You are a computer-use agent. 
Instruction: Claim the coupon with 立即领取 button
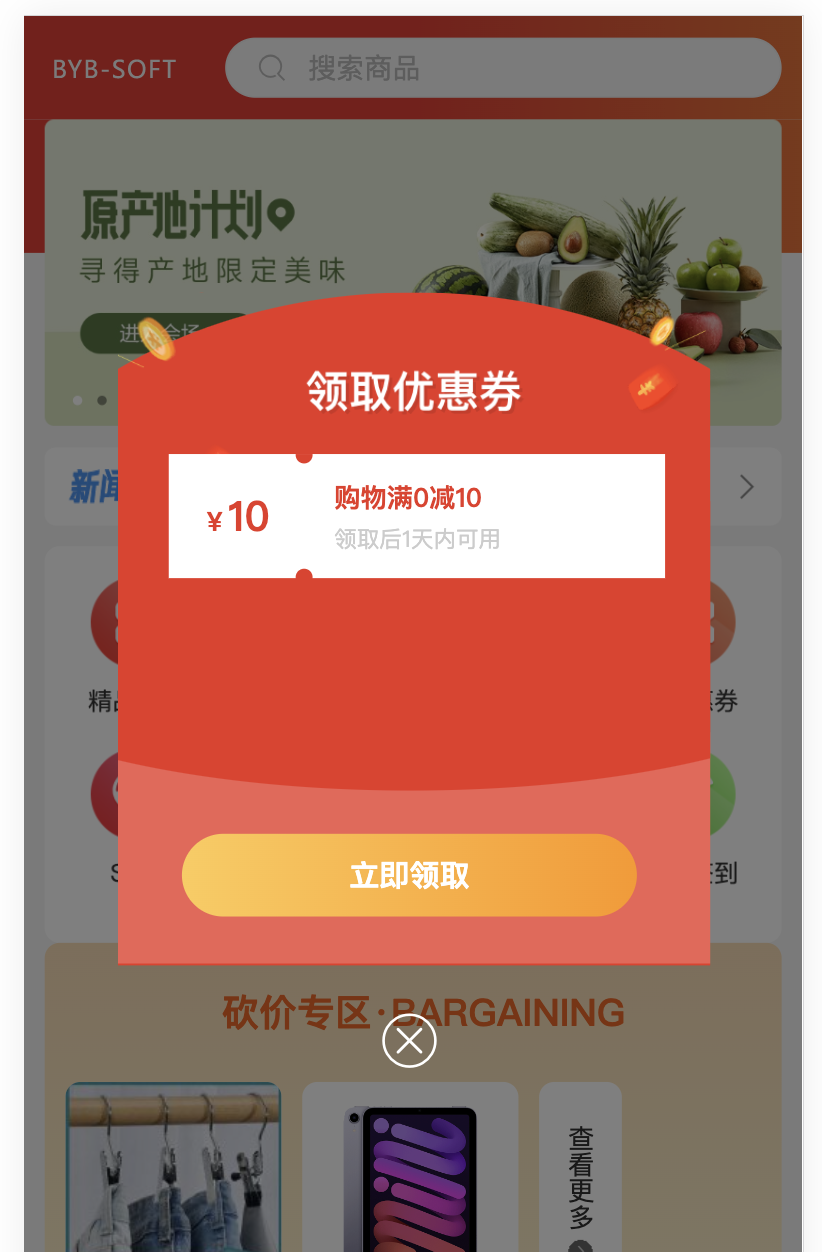(x=409, y=875)
